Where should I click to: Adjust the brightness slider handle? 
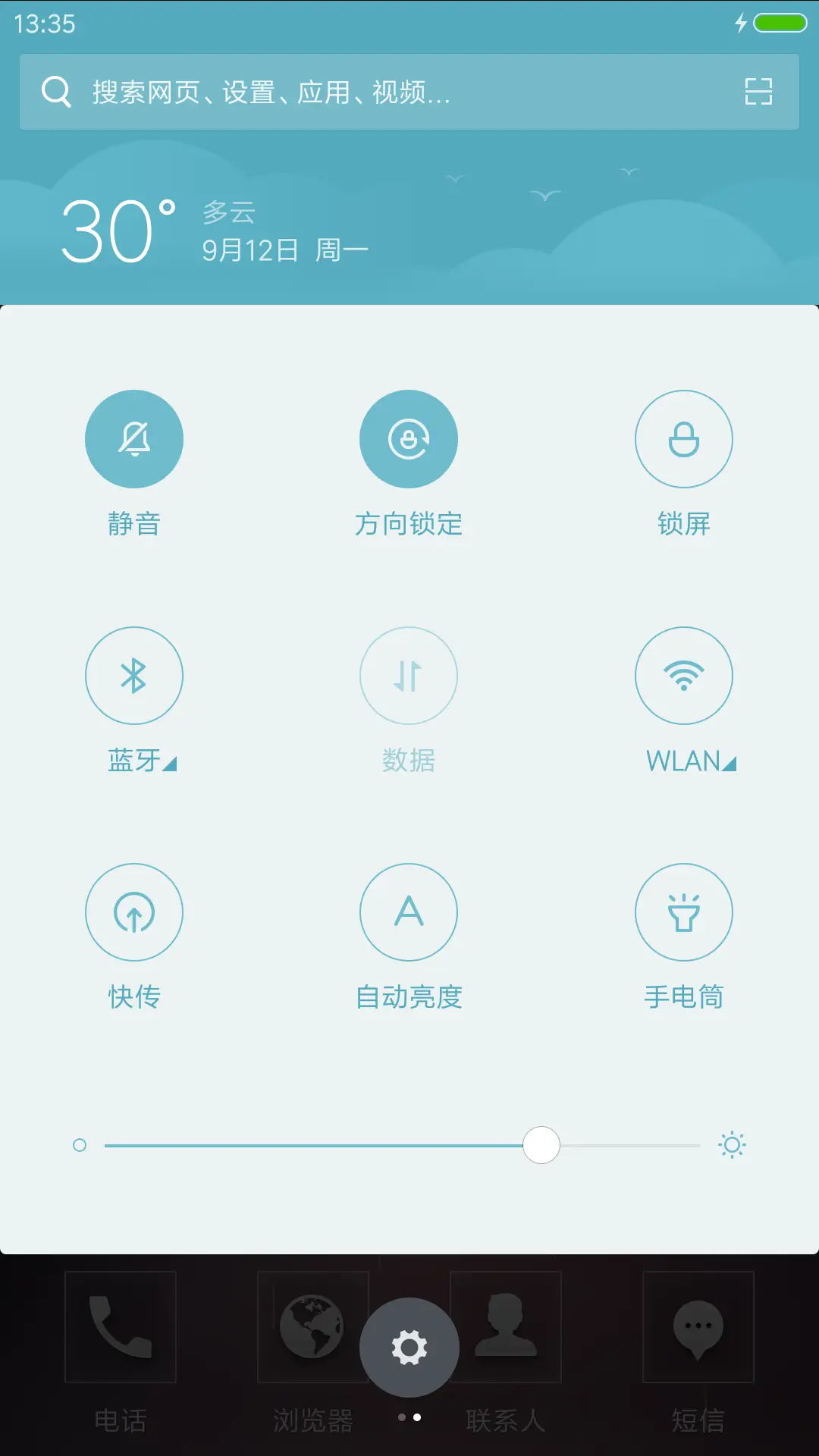541,1145
